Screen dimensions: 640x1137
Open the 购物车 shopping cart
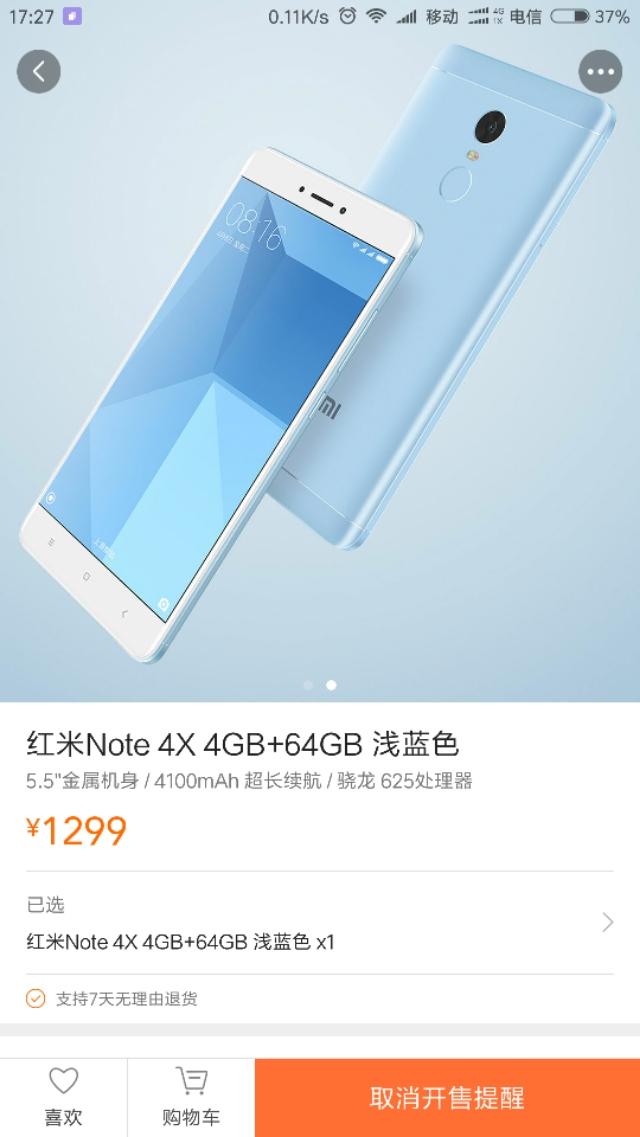191,1097
